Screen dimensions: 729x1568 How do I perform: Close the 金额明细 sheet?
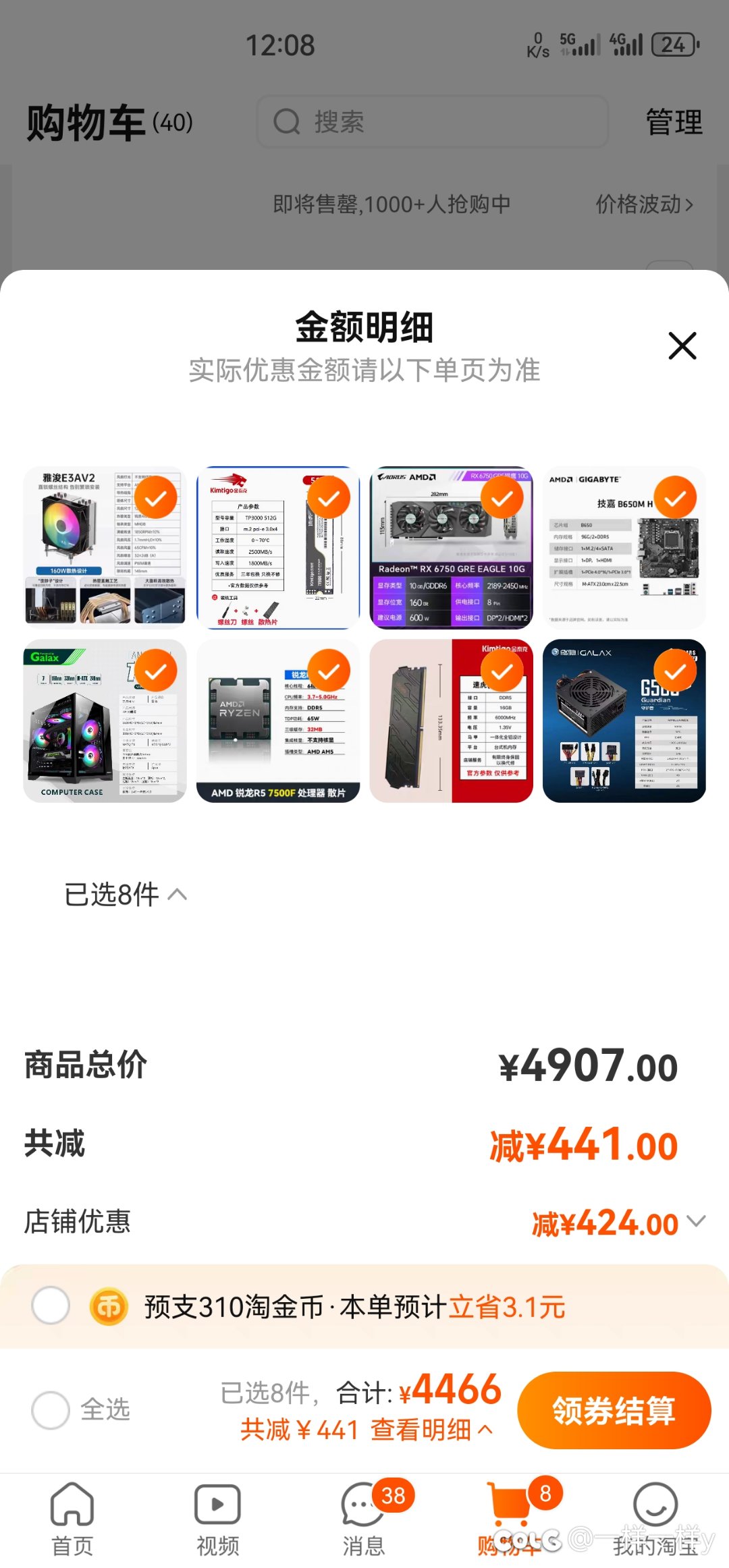pos(682,346)
